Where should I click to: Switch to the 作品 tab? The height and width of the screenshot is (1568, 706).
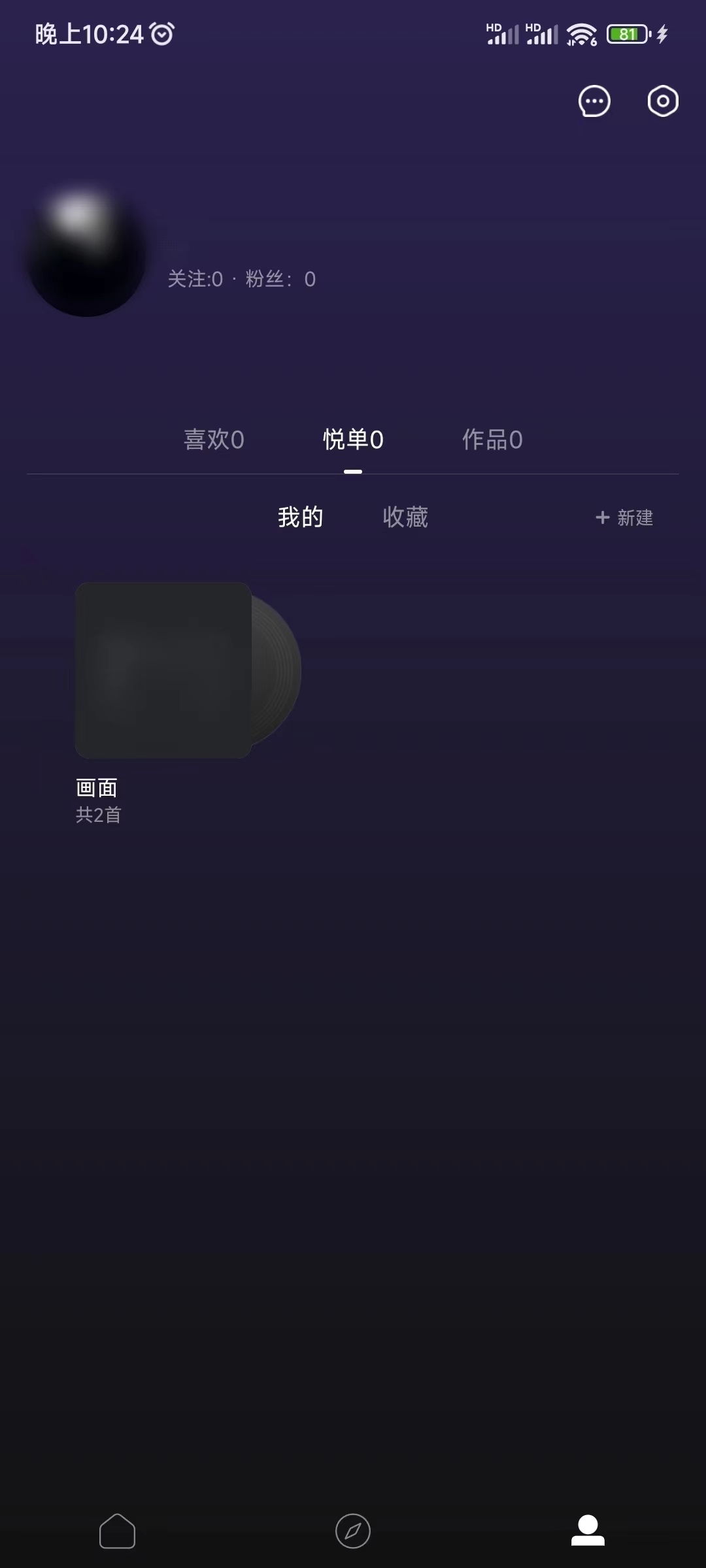(492, 440)
